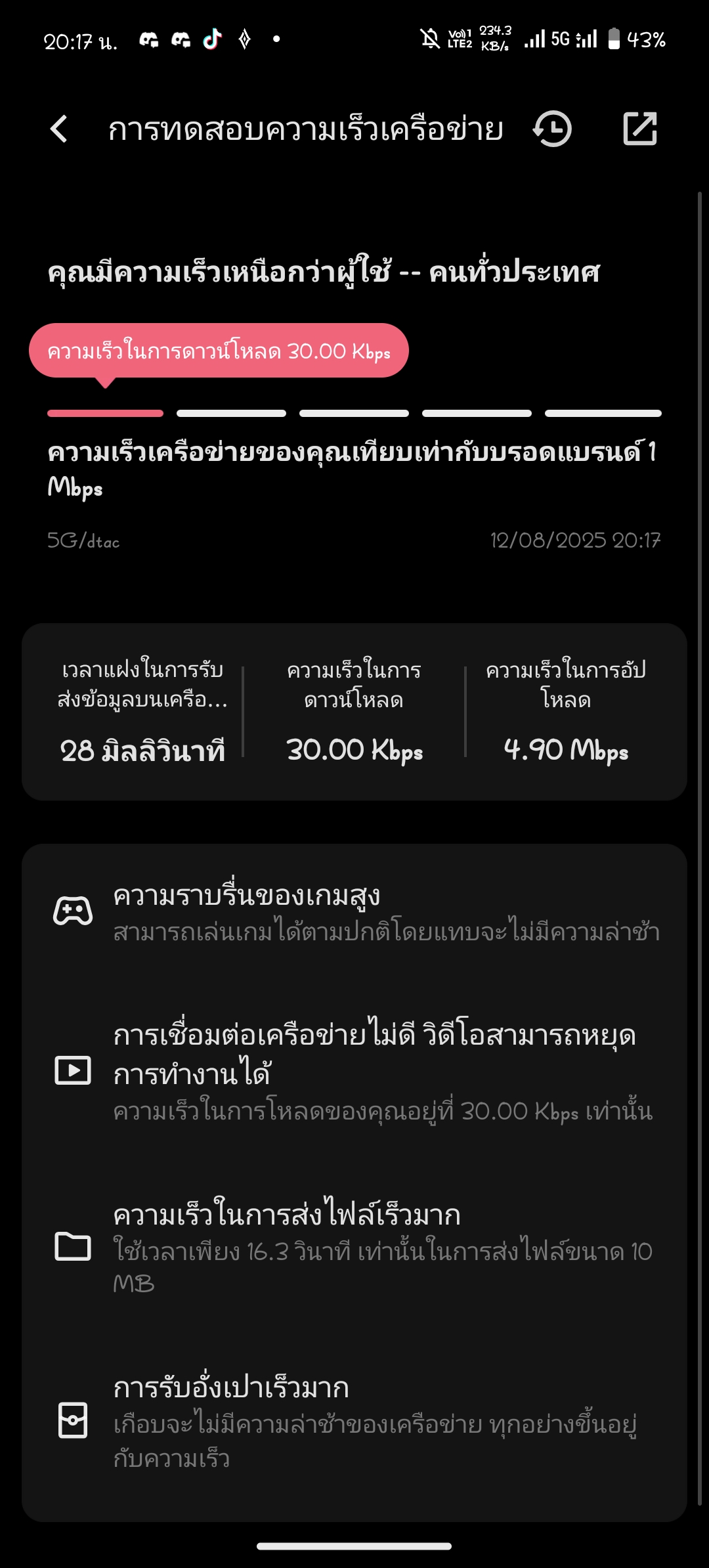Go back from the network speed test

point(59,129)
